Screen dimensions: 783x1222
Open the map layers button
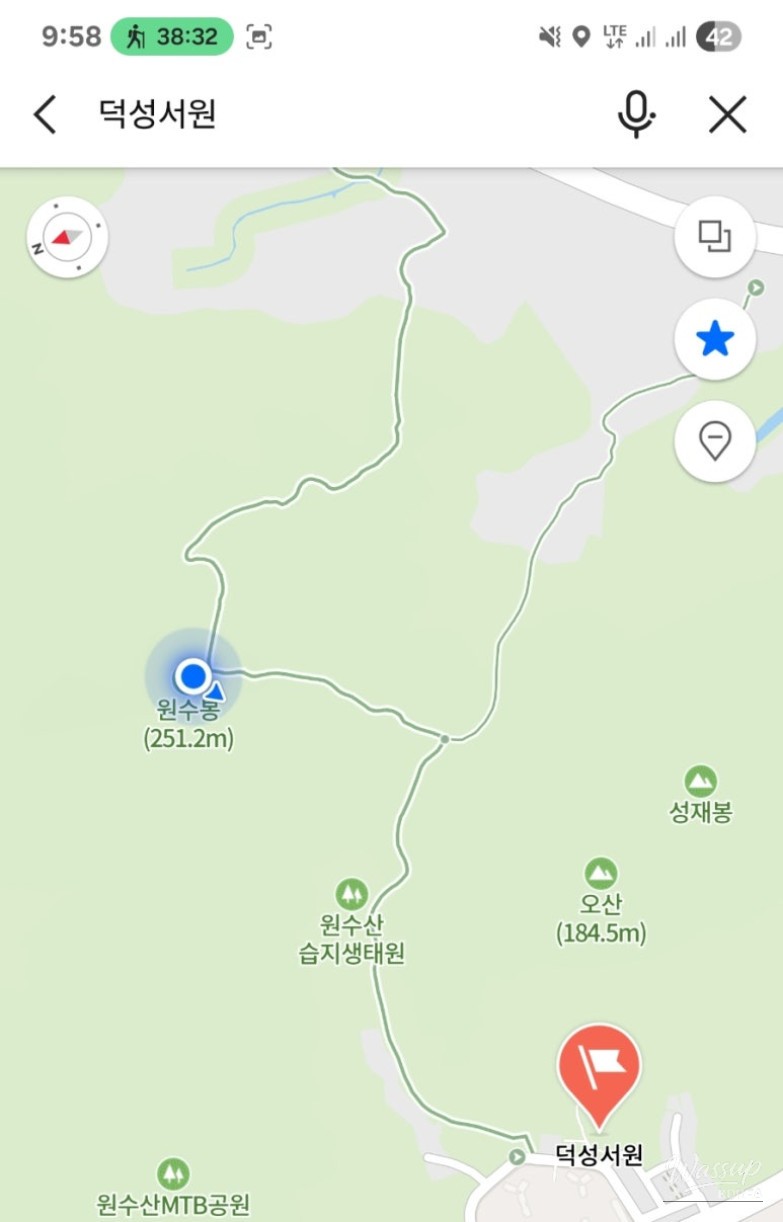point(715,237)
